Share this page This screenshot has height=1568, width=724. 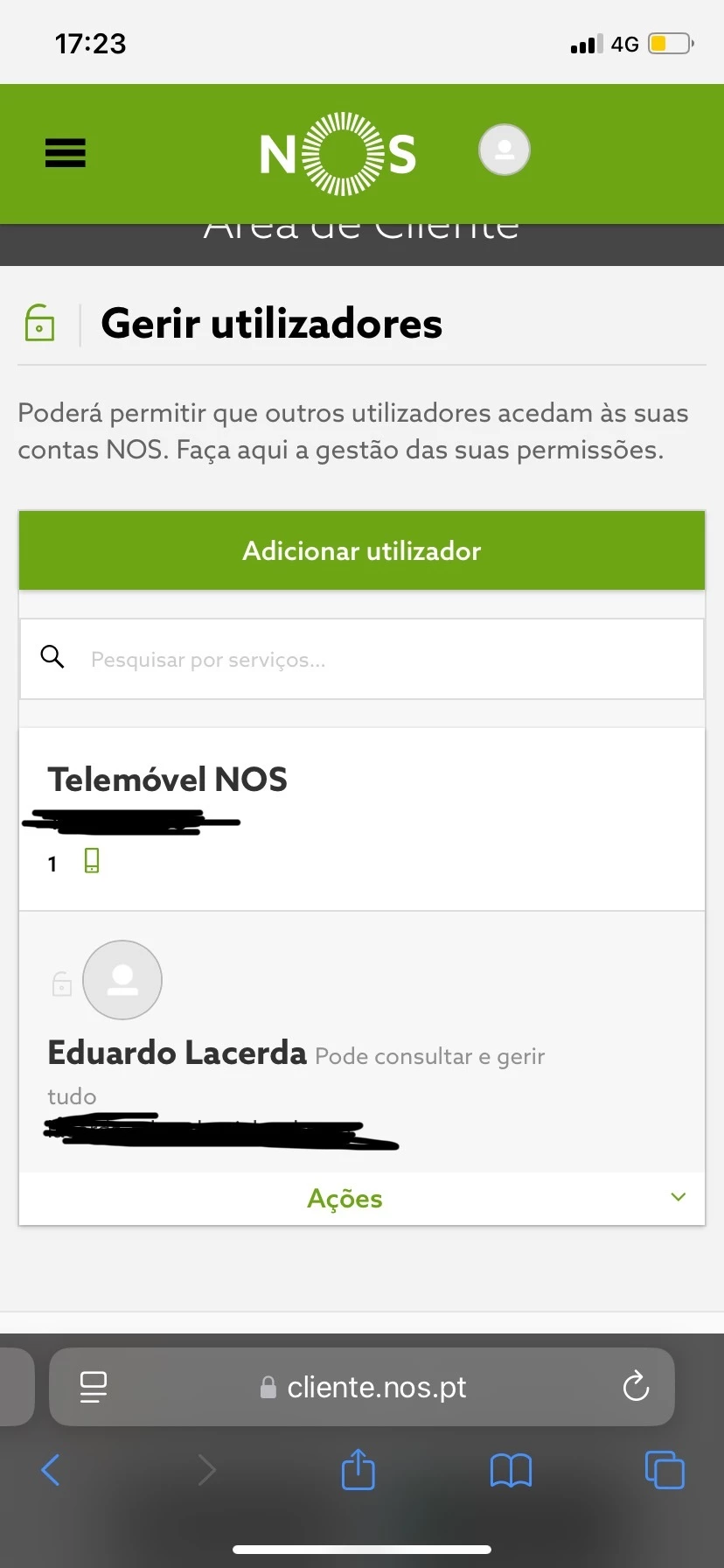pos(358,1470)
